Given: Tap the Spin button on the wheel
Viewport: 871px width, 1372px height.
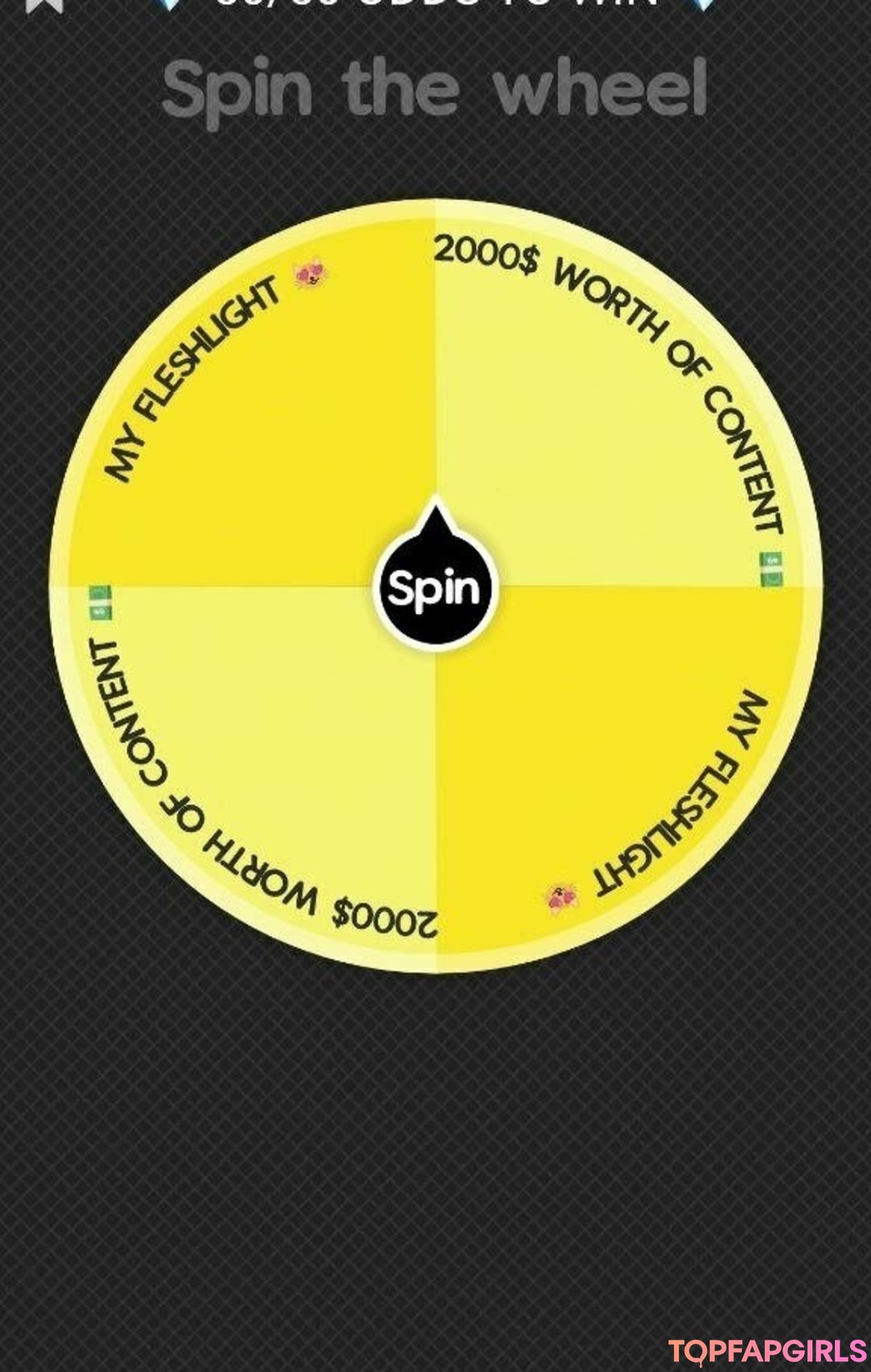Looking at the screenshot, I should [x=435, y=588].
